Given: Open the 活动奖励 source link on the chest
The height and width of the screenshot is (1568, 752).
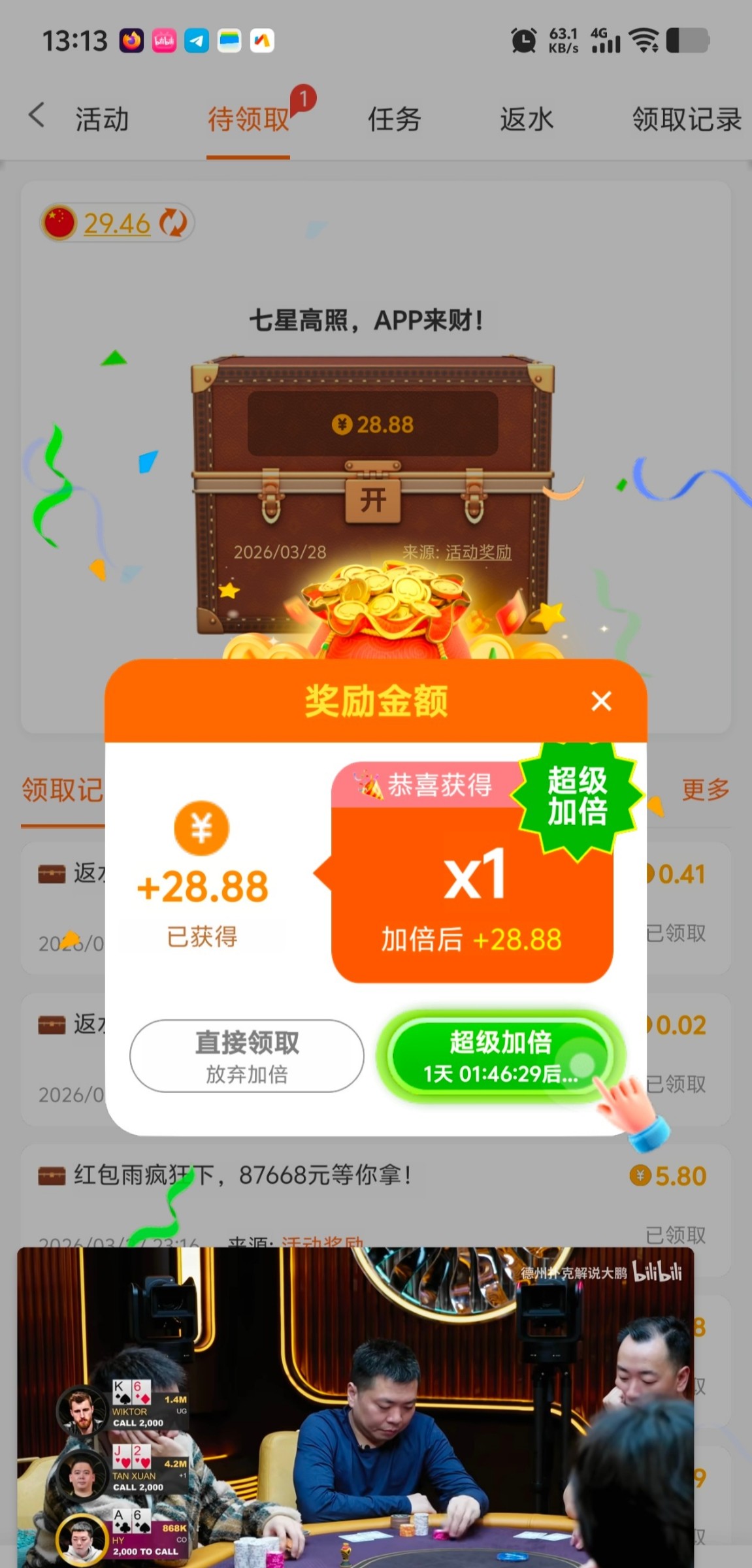Looking at the screenshot, I should point(478,553).
